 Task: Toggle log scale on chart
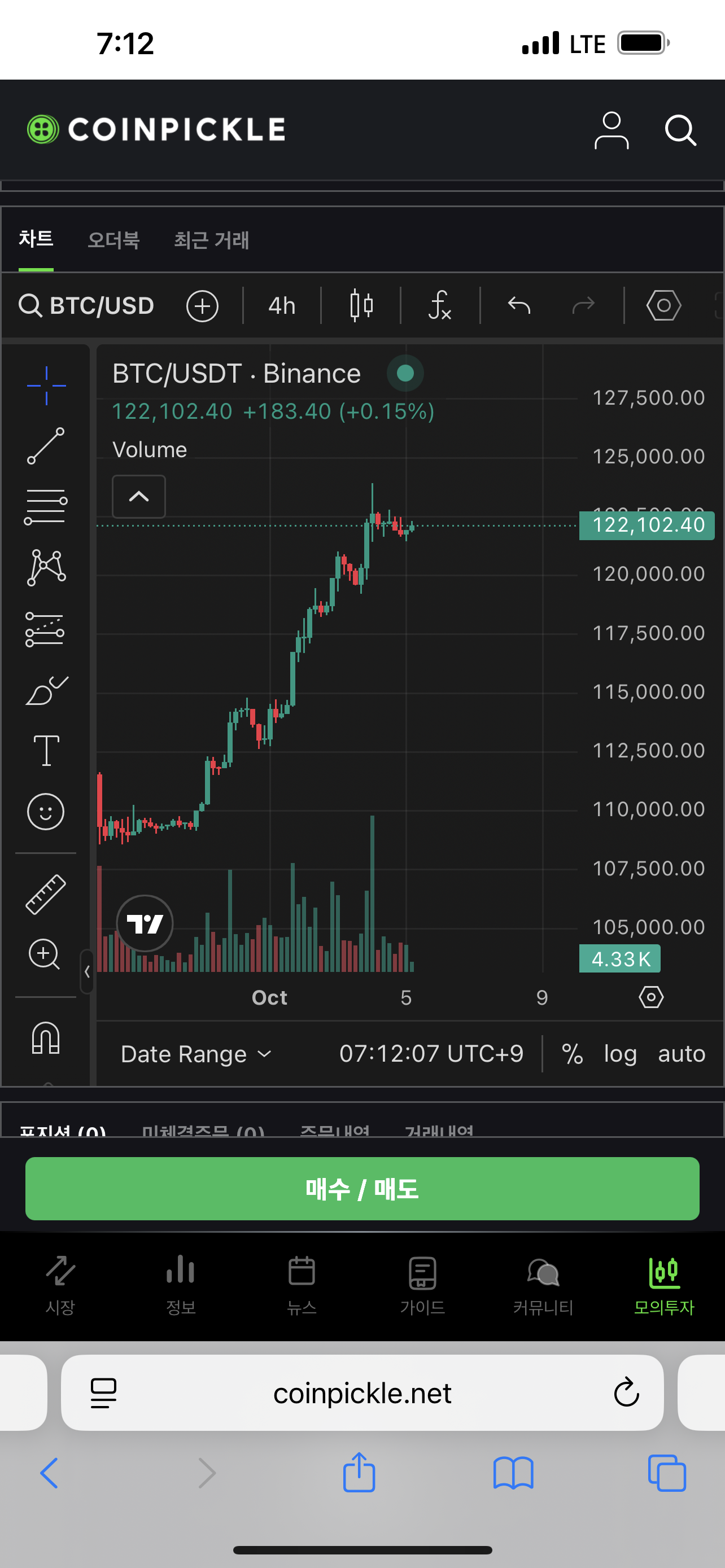[x=619, y=1054]
